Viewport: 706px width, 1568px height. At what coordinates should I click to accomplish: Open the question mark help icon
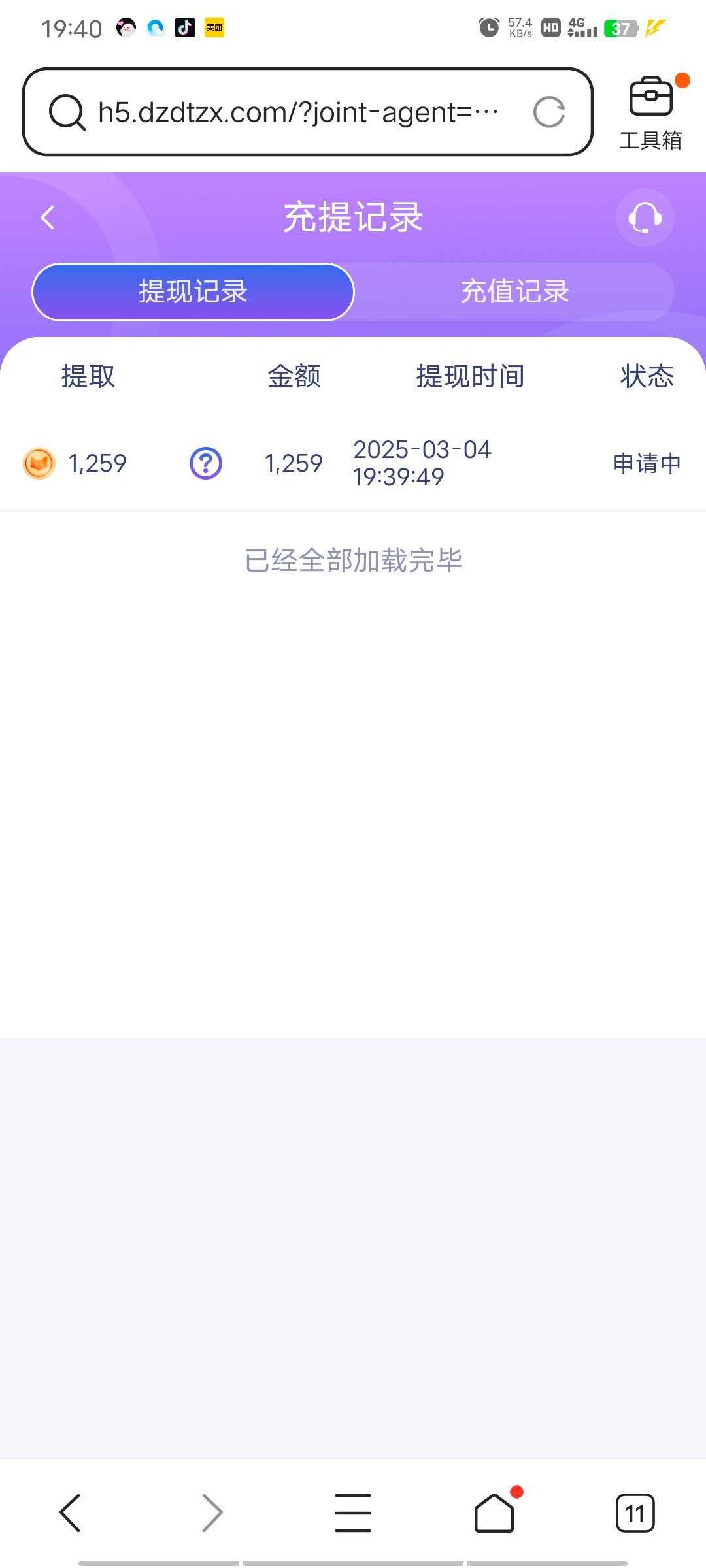coord(206,463)
